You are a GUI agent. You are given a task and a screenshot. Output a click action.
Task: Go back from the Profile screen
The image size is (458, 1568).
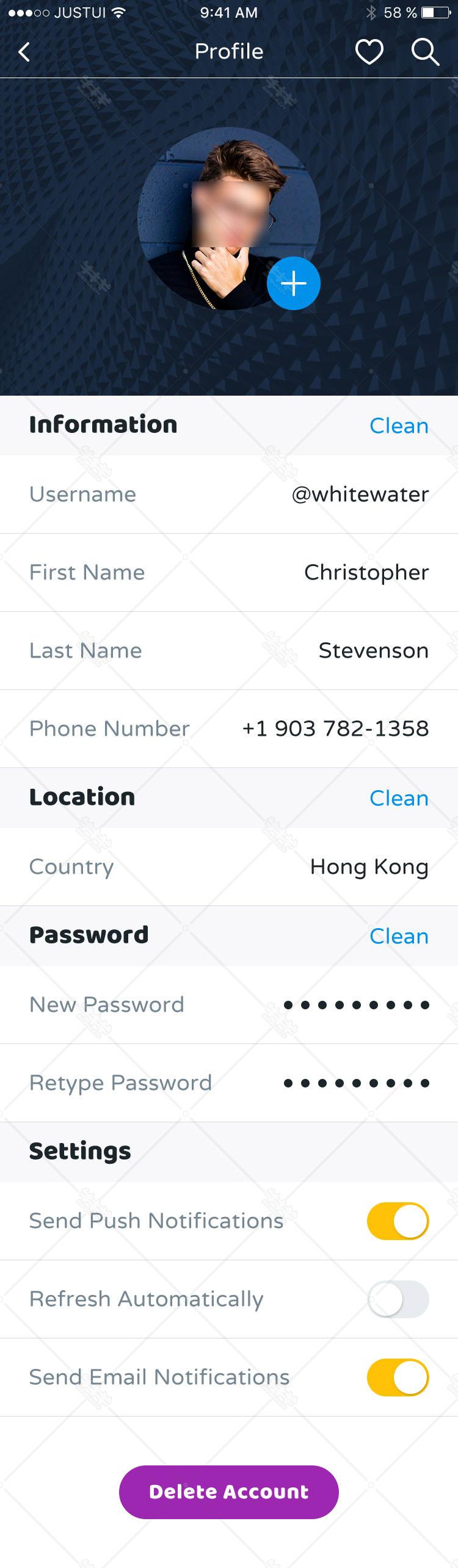tap(24, 53)
